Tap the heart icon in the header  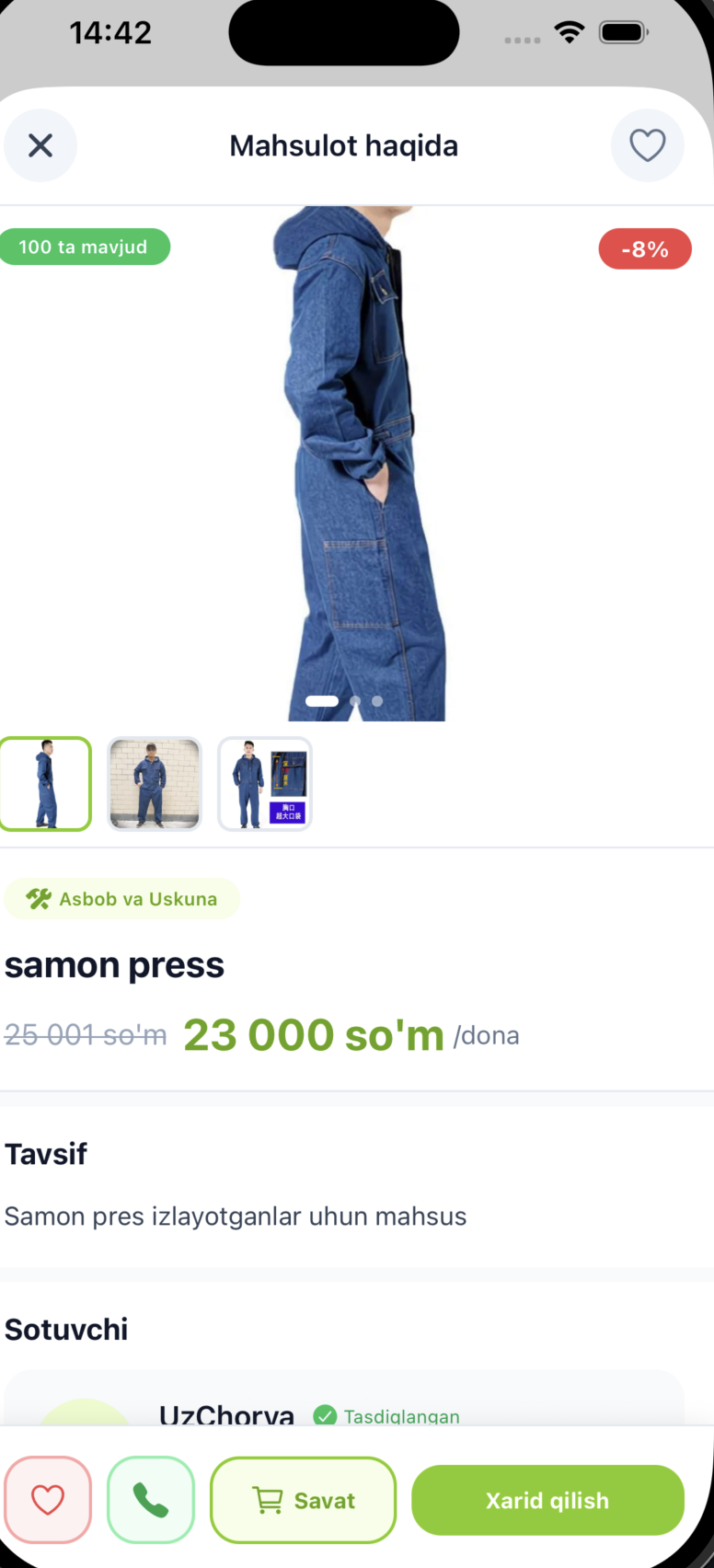647,145
